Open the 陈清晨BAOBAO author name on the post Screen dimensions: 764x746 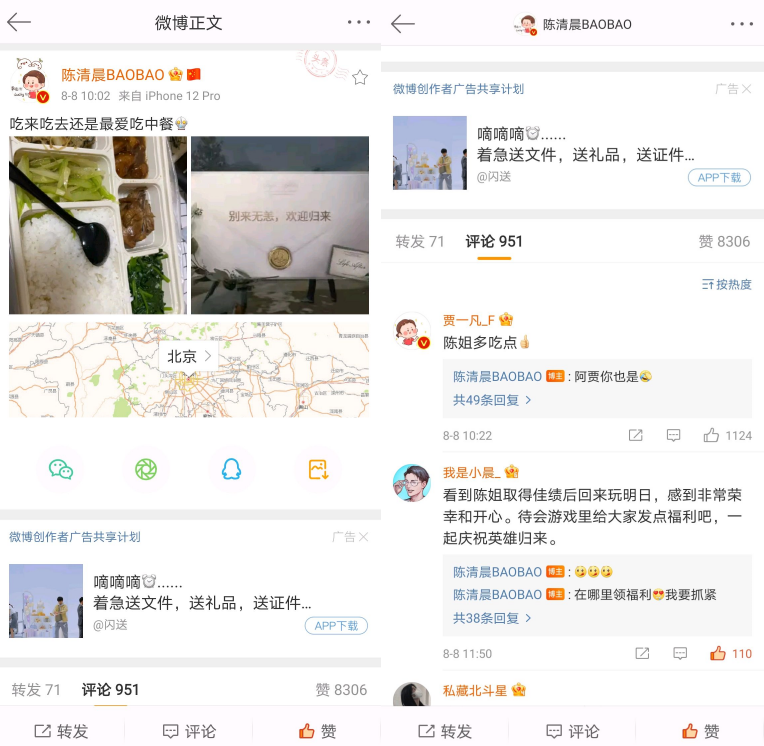coord(113,75)
